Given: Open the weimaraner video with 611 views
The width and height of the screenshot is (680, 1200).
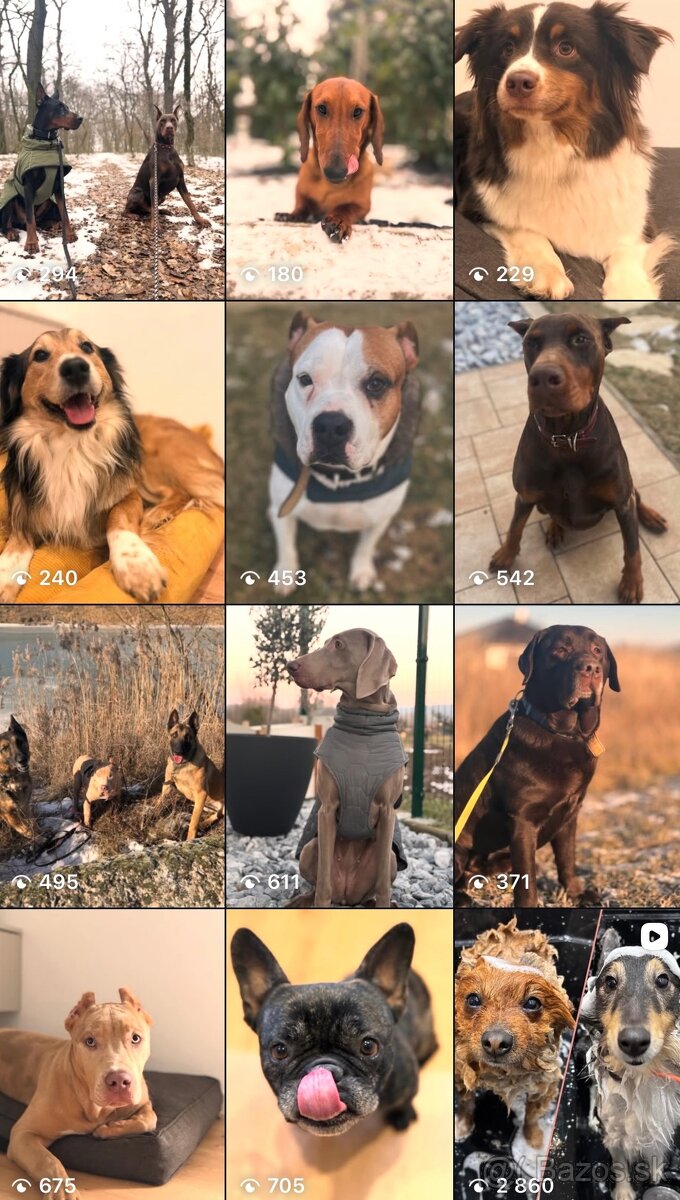Looking at the screenshot, I should click(339, 756).
